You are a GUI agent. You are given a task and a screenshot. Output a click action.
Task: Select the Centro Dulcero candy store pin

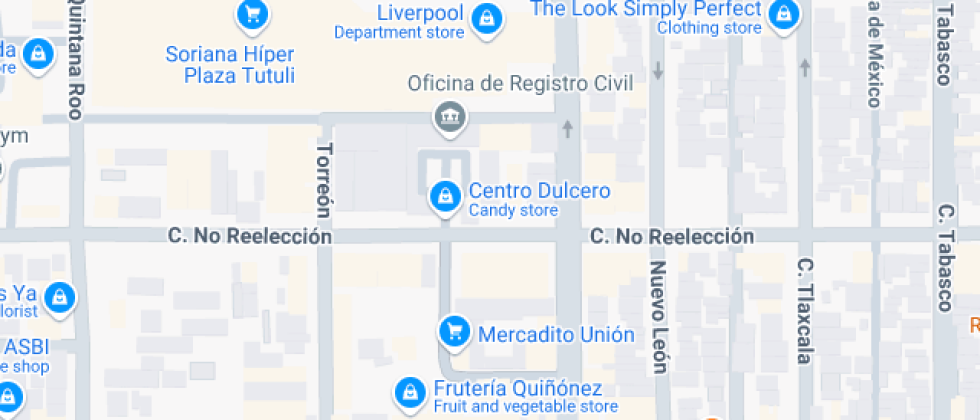tap(445, 196)
